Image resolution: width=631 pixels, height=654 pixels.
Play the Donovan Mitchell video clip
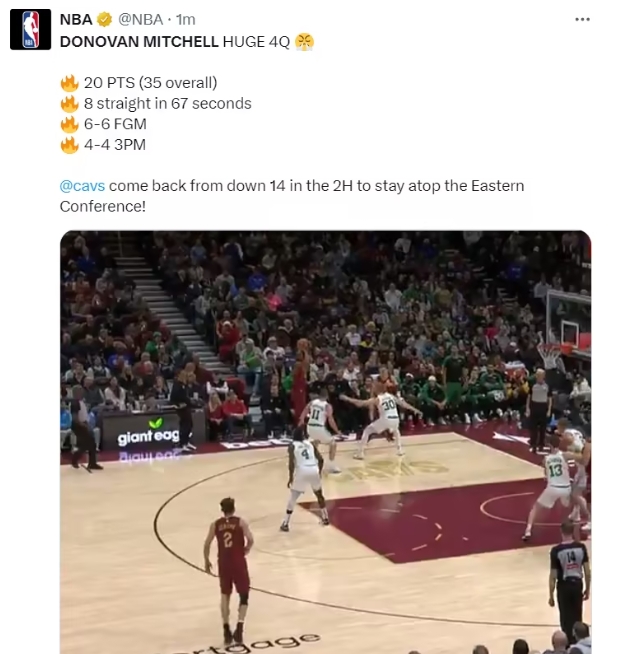click(325, 440)
